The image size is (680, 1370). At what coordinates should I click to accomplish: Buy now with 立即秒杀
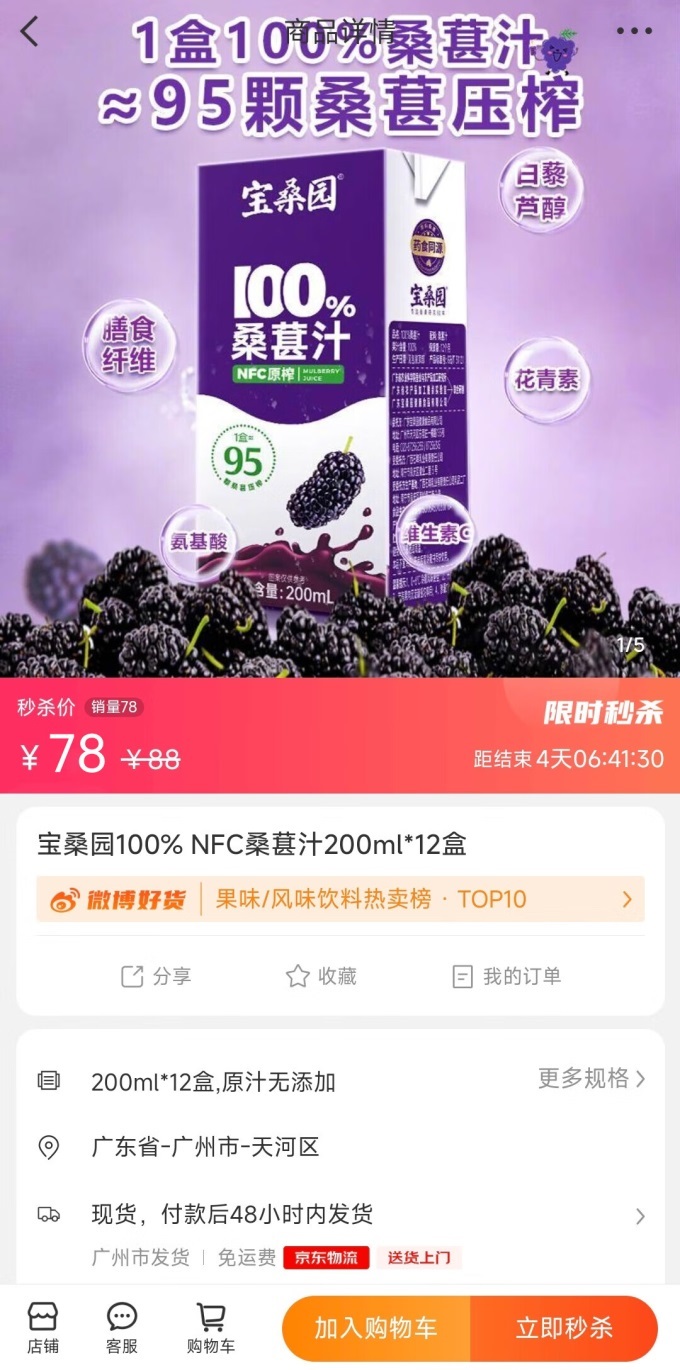tap(564, 1328)
